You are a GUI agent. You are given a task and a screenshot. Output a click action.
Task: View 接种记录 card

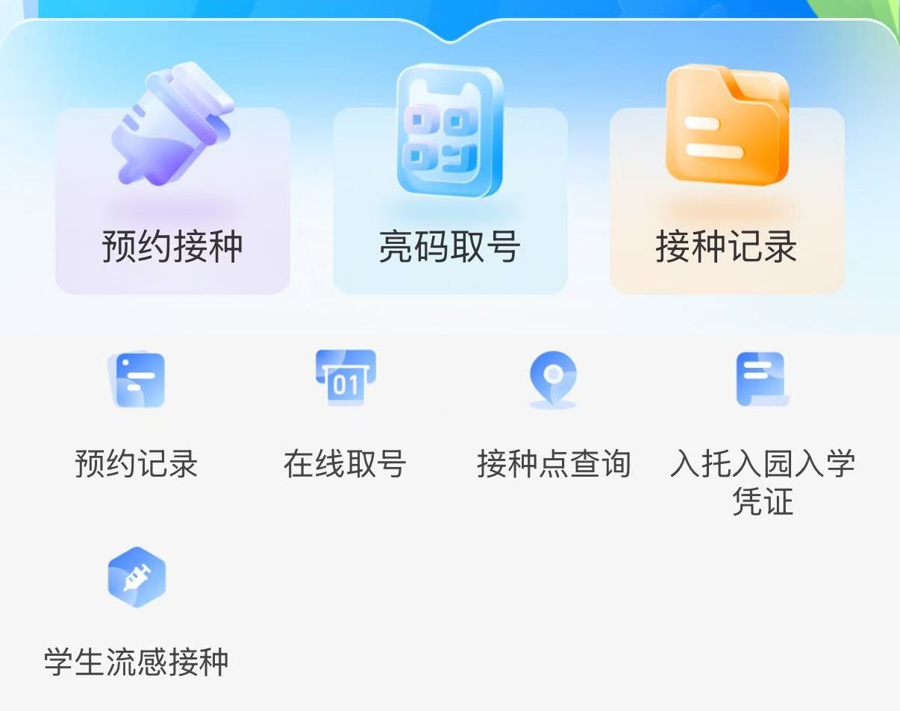727,200
